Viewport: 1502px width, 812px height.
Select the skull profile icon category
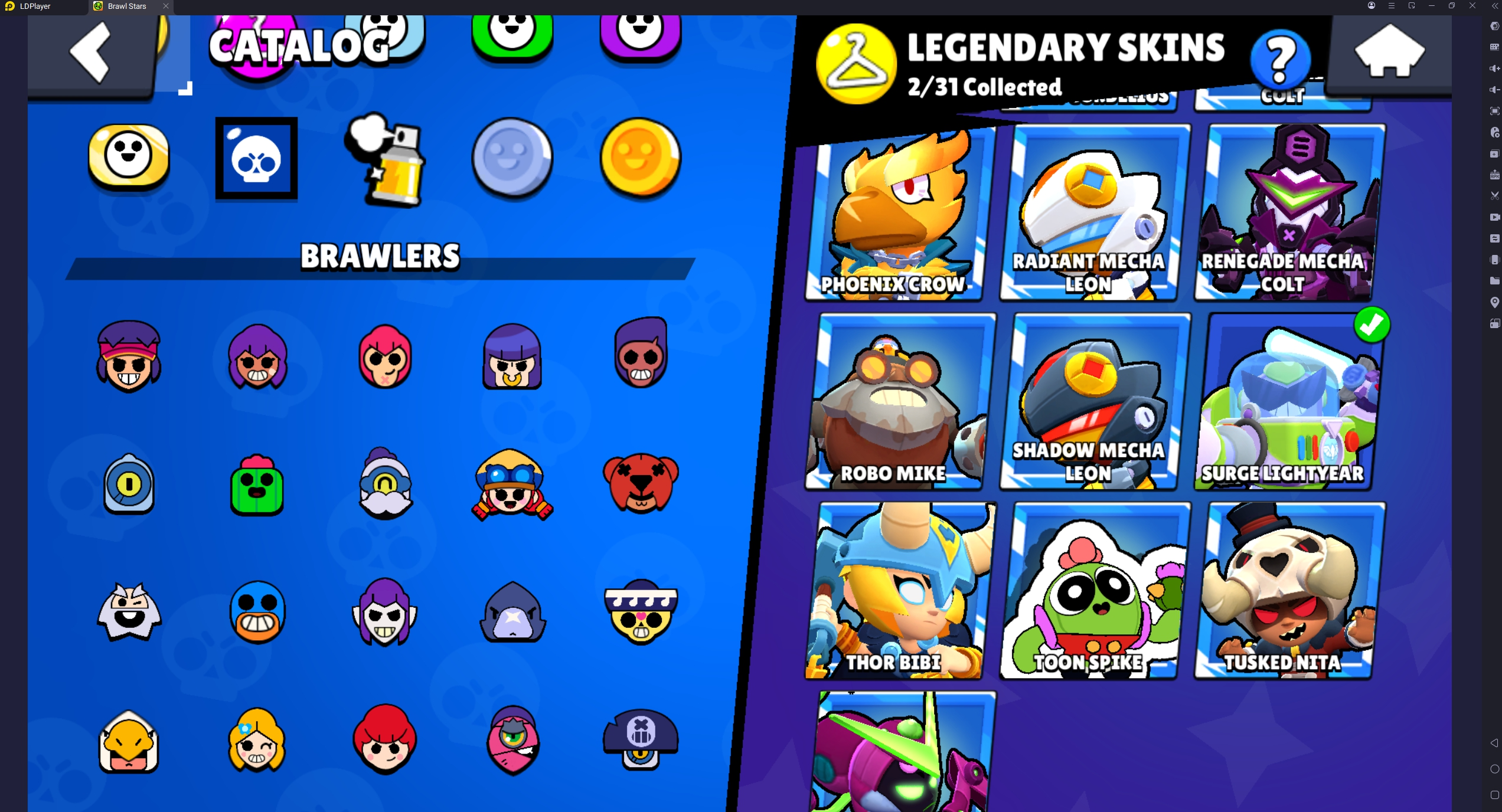(256, 158)
